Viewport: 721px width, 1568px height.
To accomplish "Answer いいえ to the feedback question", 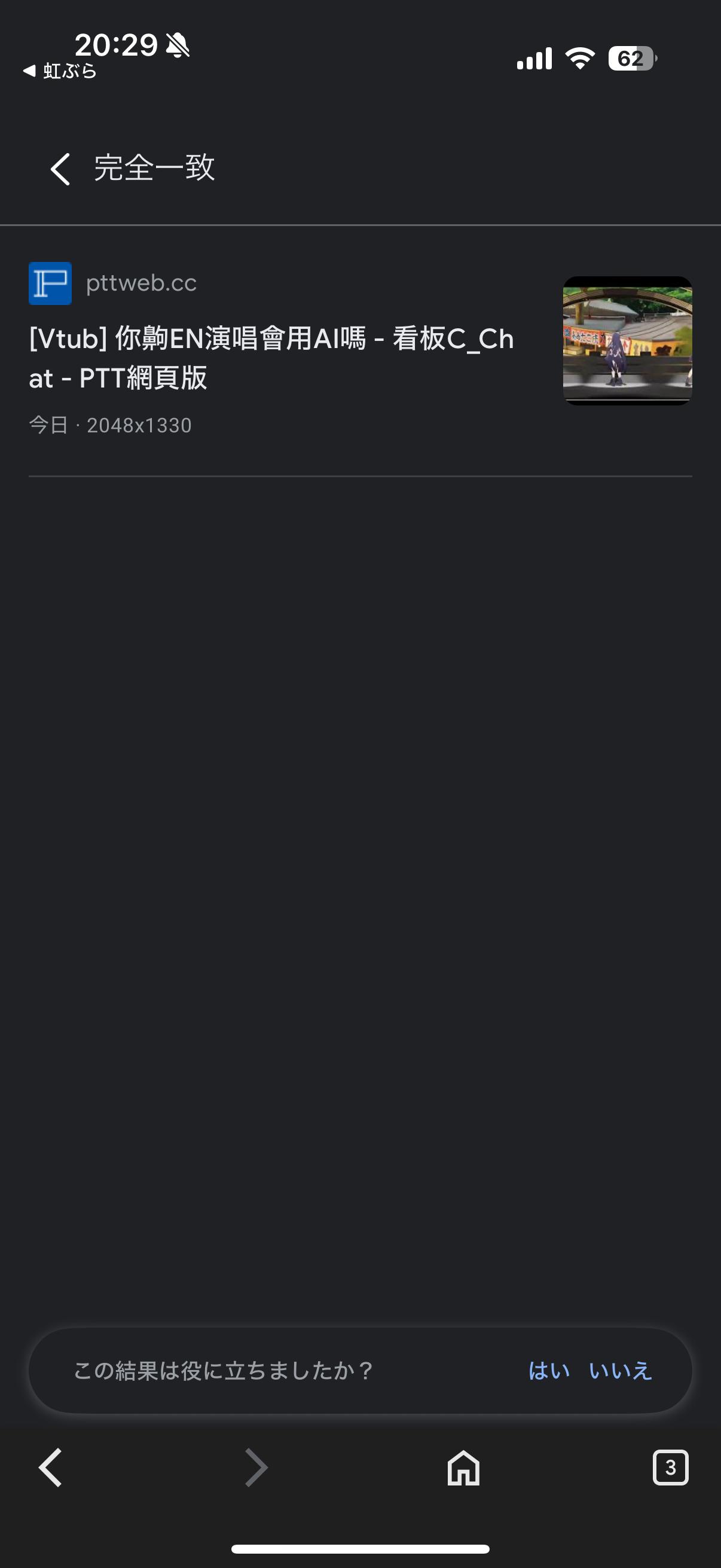I will (620, 1370).
